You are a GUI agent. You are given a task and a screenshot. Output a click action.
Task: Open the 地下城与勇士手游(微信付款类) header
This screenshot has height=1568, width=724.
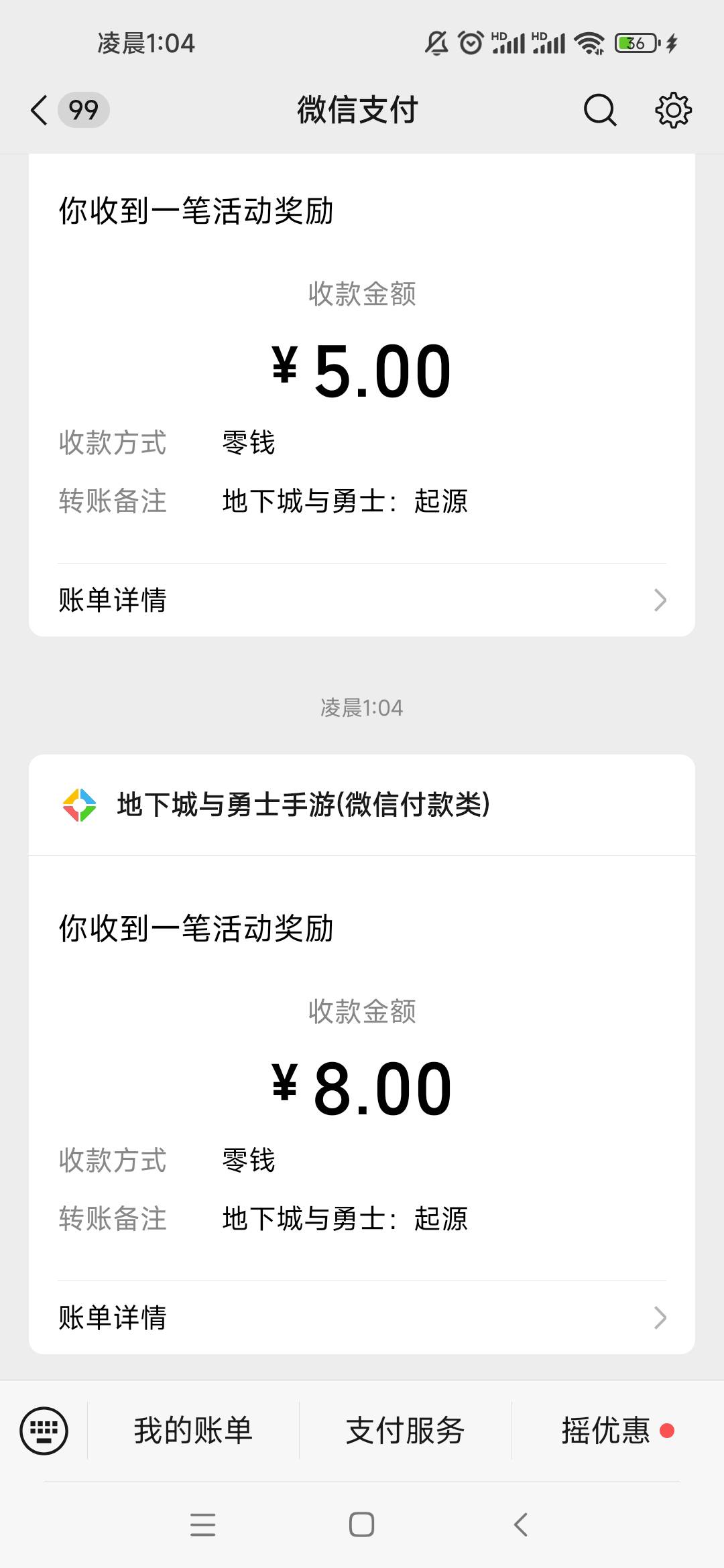click(x=362, y=805)
